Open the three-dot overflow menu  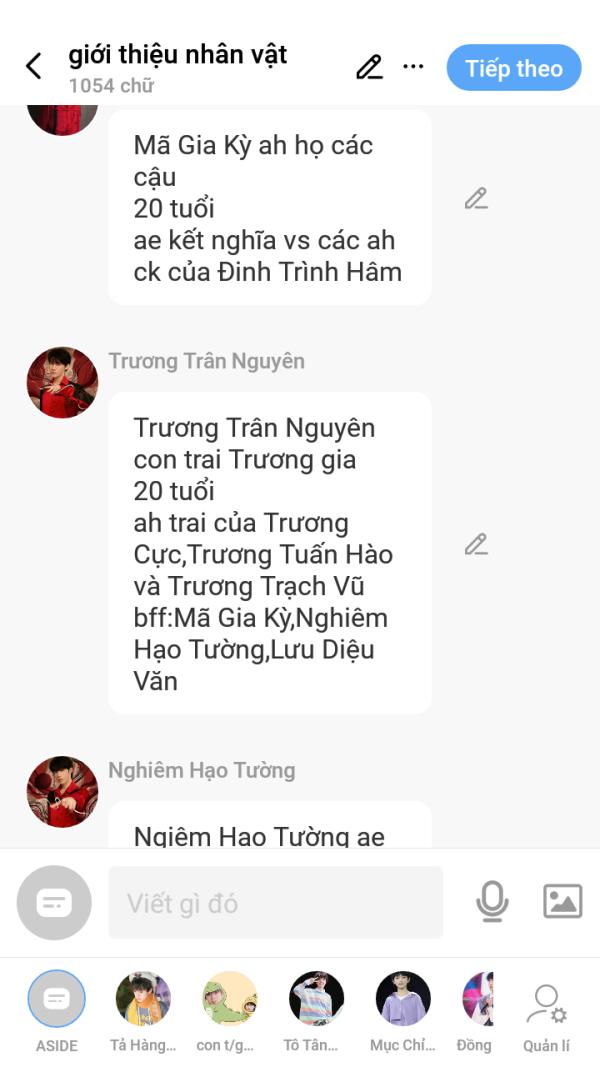(x=413, y=67)
